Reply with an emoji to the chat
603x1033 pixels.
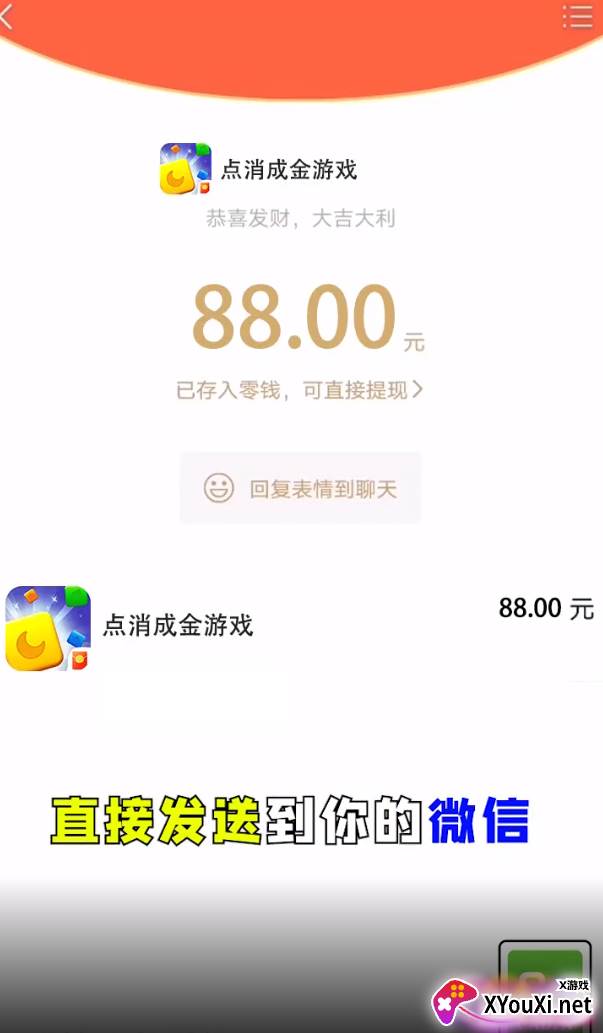(x=301, y=488)
